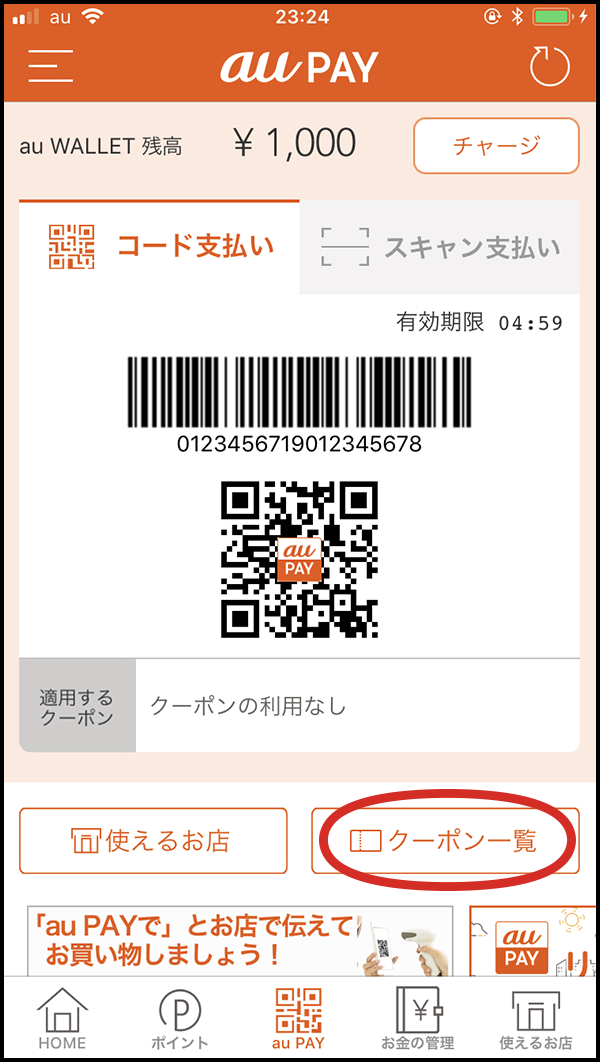This screenshot has height=1062, width=600.
Task: Open the 「au PAYで」とお店で伝えて banner
Action: click(240, 940)
